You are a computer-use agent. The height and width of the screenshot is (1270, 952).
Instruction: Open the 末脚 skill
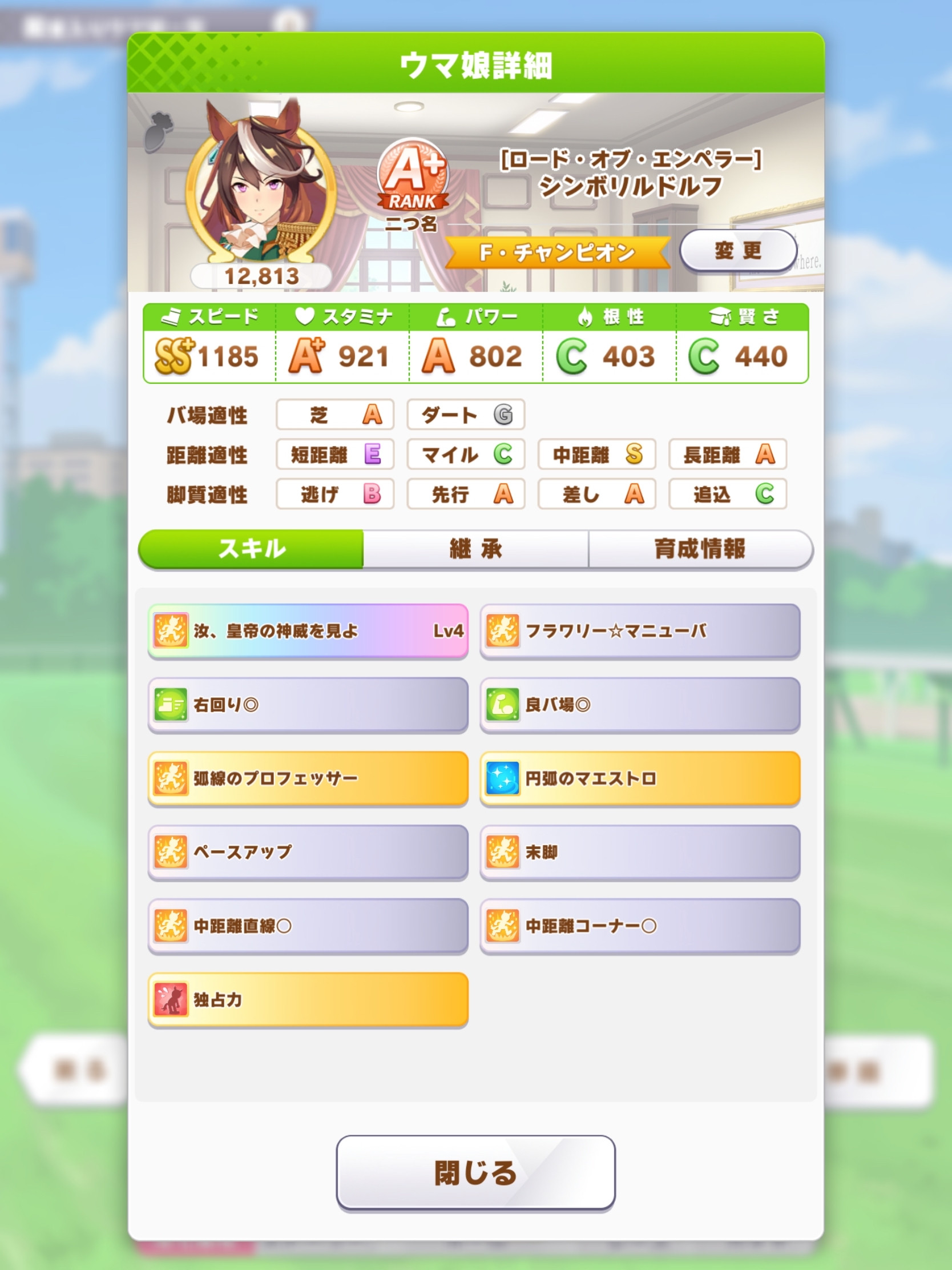pyautogui.click(x=640, y=852)
